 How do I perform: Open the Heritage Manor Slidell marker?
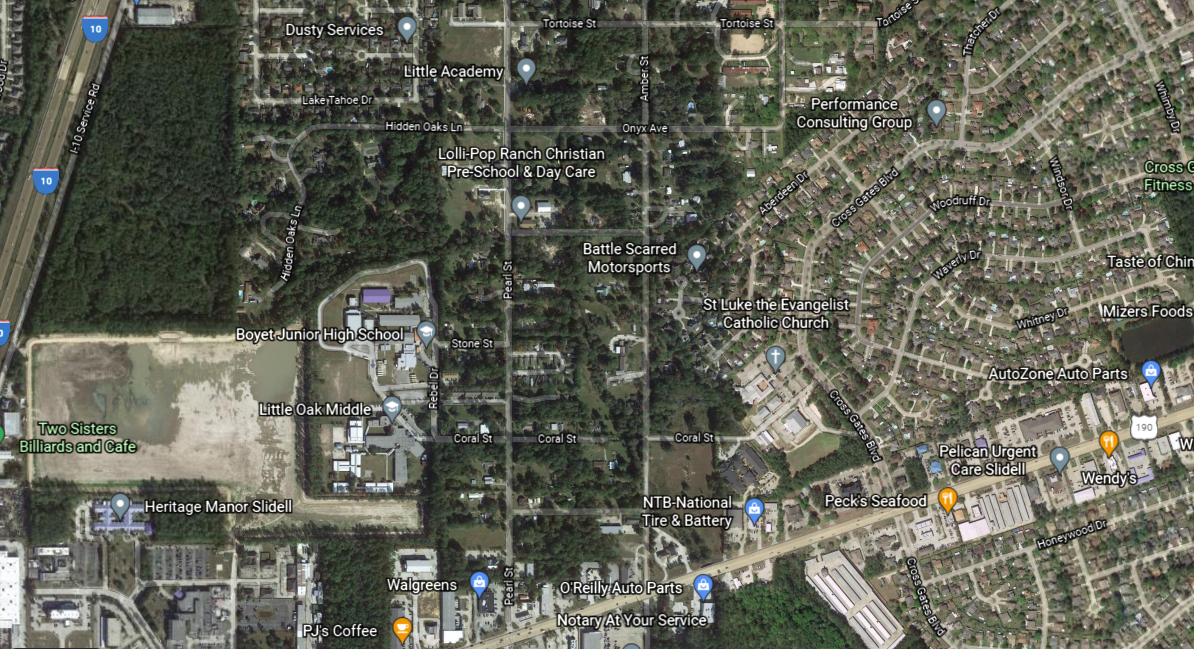click(120, 506)
